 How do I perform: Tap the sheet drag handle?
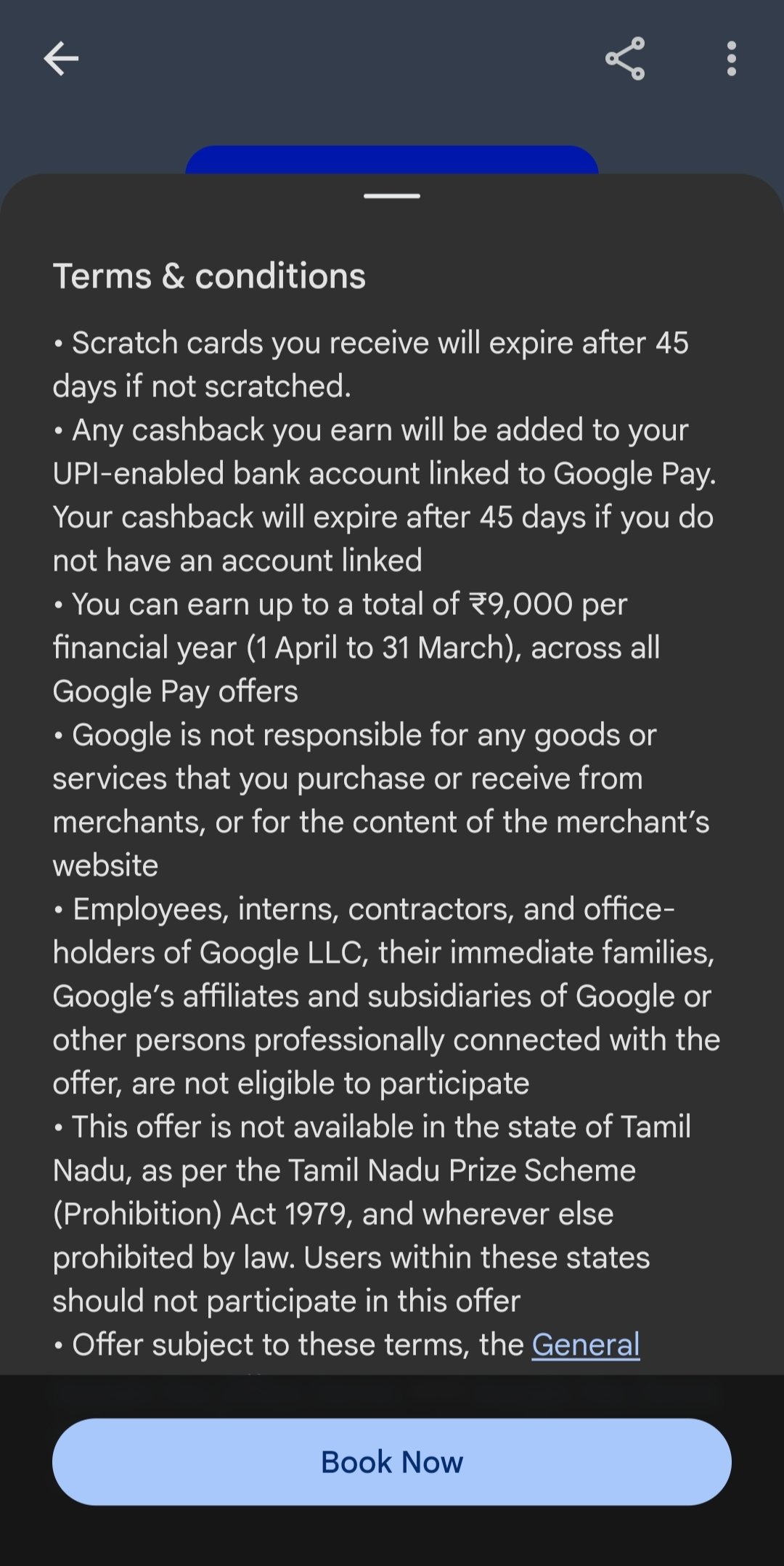tap(392, 196)
